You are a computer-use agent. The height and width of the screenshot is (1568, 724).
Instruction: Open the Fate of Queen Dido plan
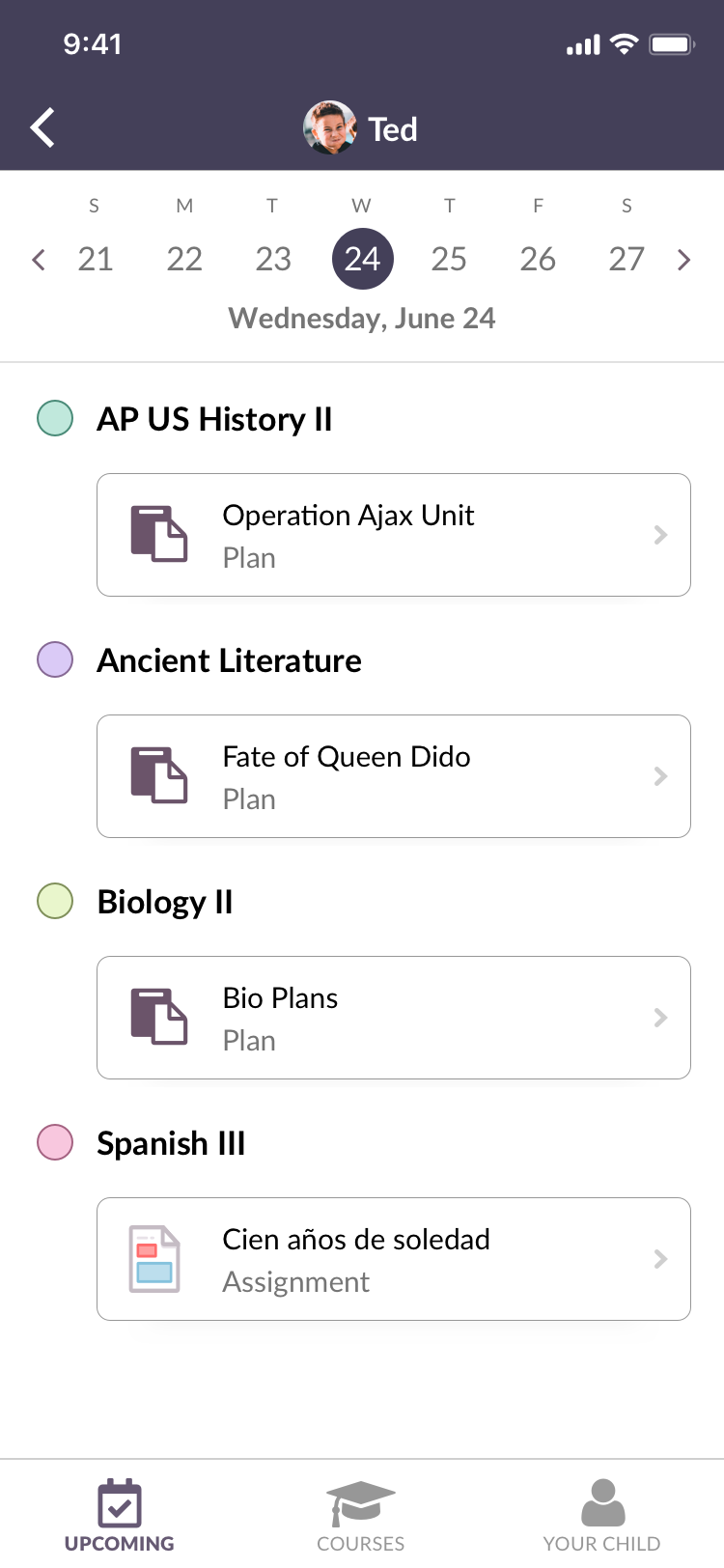393,776
